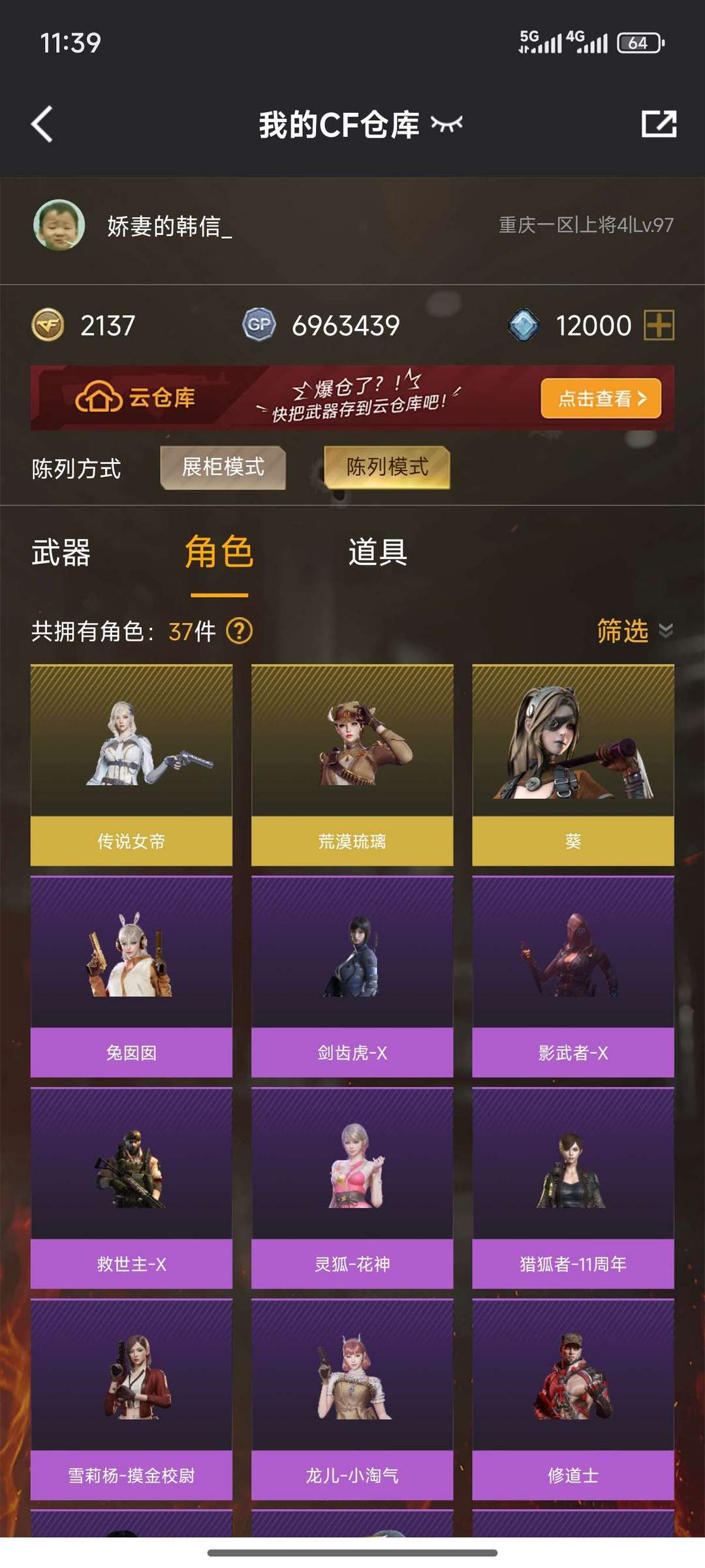Screen dimensions: 705x1568
Task: Tap 点击查看 on the 云仓库 banner
Action: click(601, 398)
